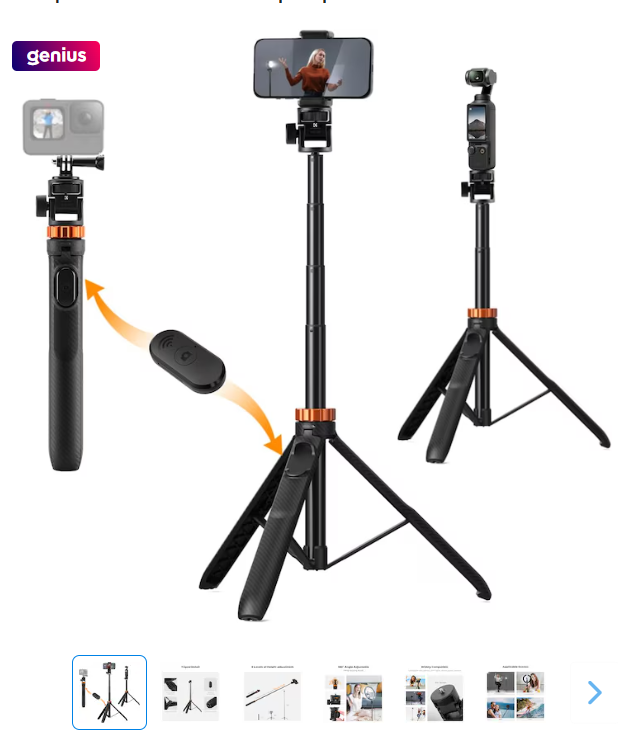Select the sixth thumbnail with the photo collage
The image size is (618, 752).
point(515,693)
